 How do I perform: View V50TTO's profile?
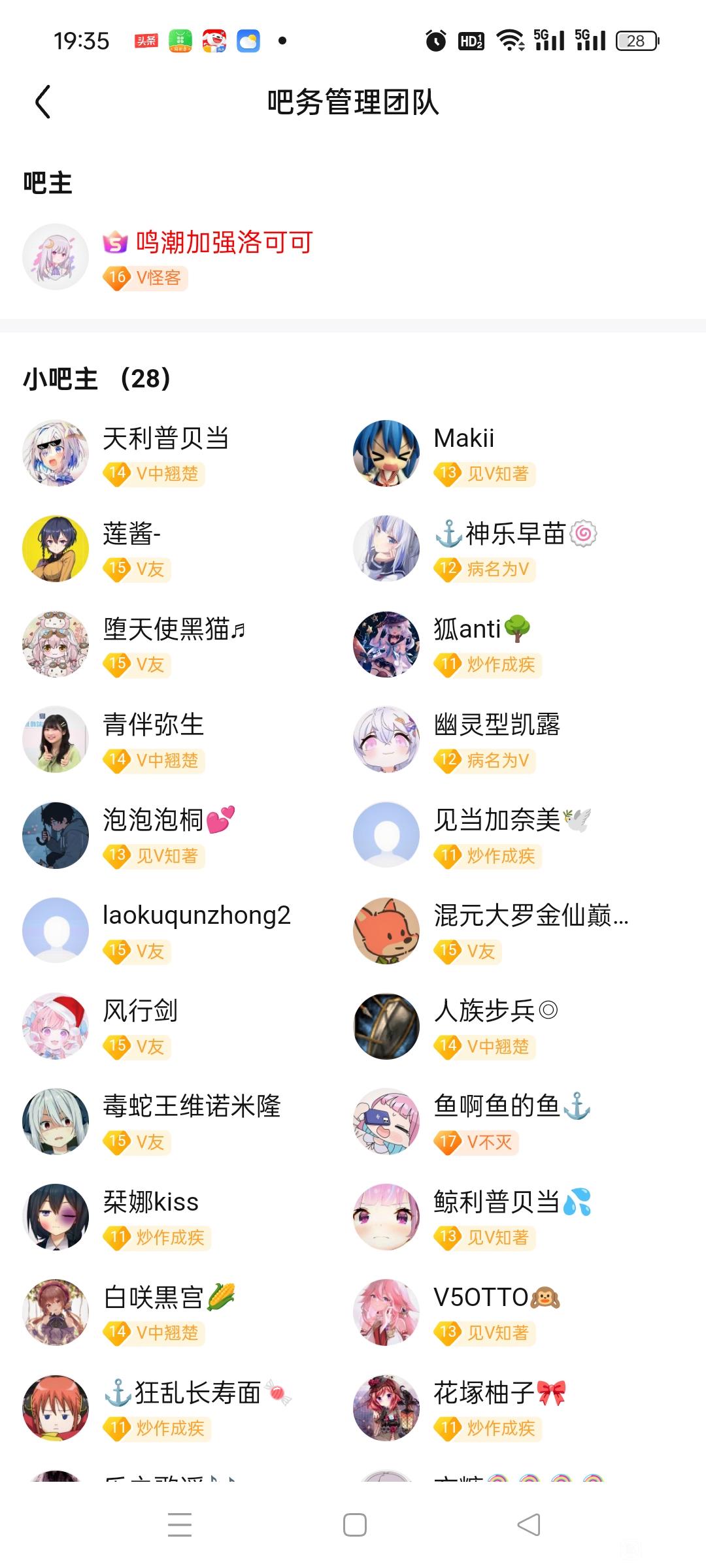[x=481, y=1297]
